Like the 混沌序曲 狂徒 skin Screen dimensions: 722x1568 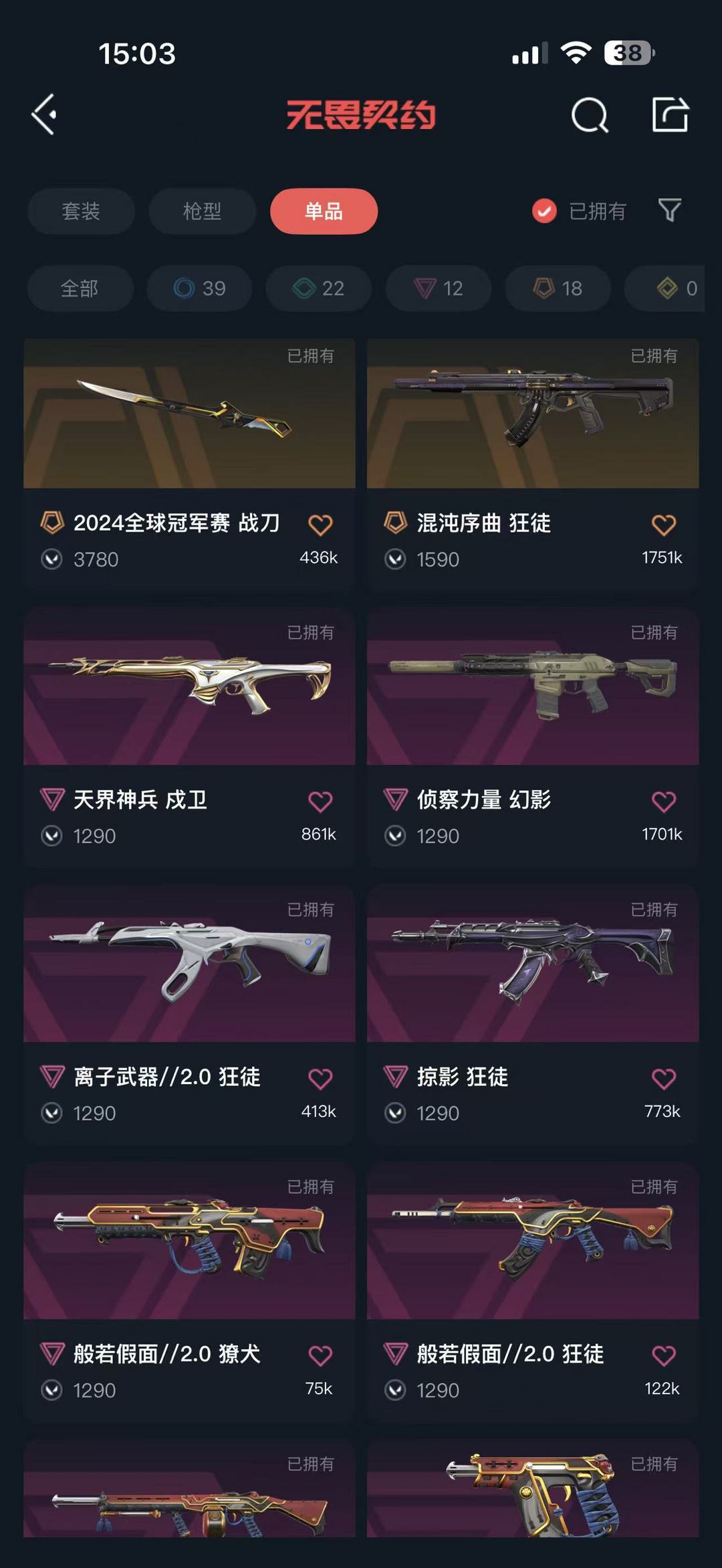click(663, 525)
